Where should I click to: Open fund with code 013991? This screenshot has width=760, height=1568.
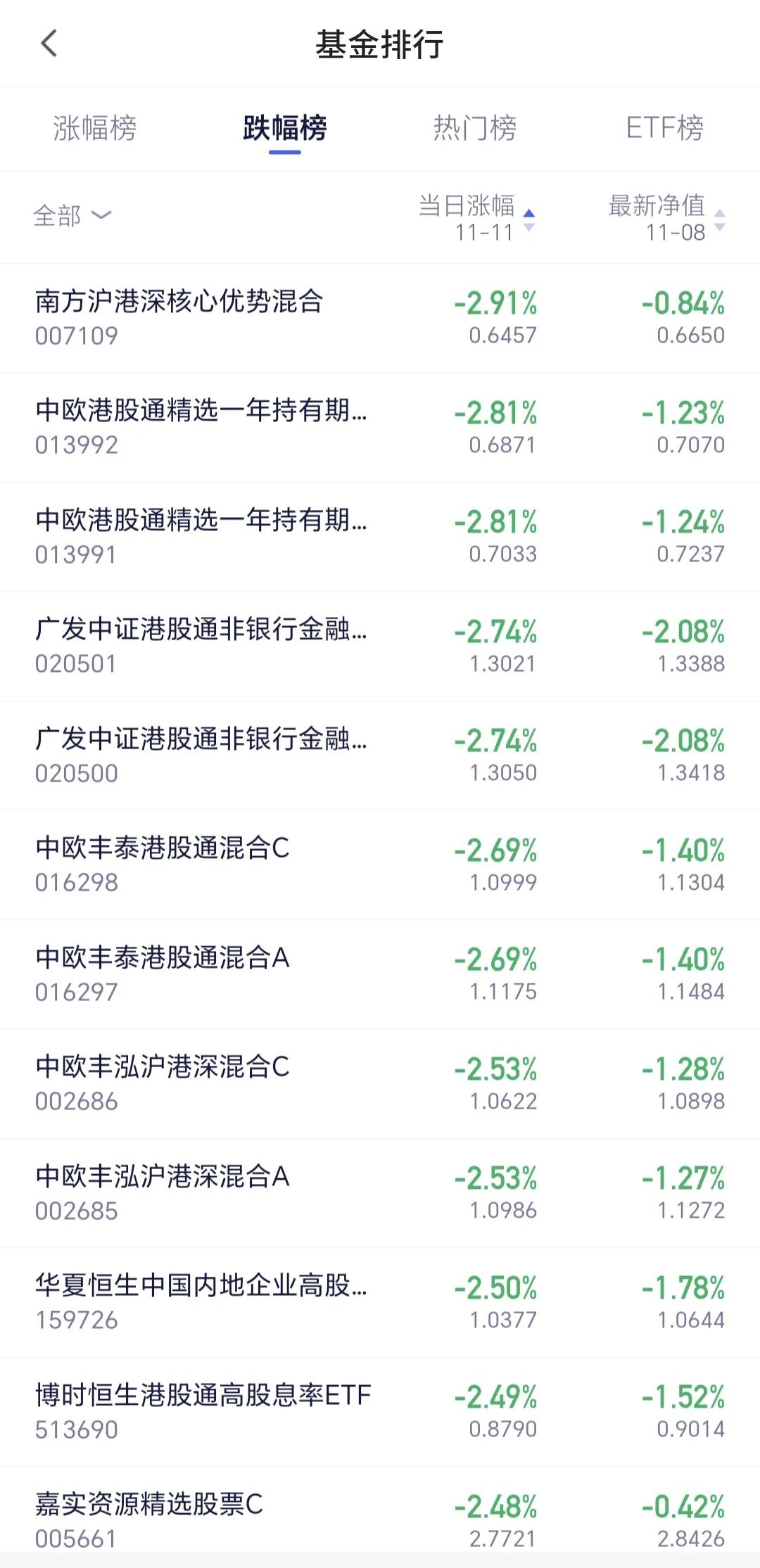pyautogui.click(x=380, y=537)
